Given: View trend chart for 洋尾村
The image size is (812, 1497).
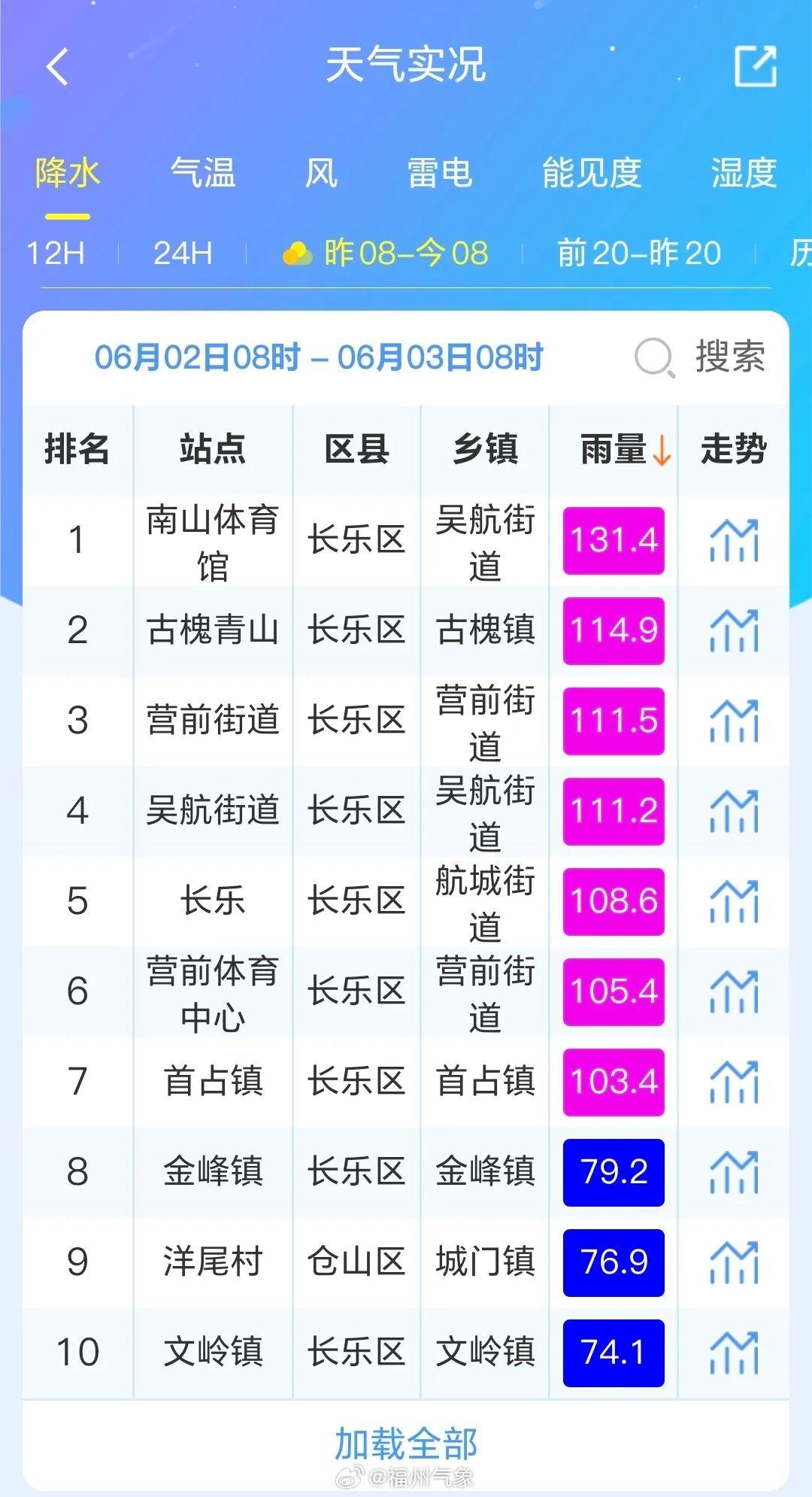Looking at the screenshot, I should [x=734, y=1262].
